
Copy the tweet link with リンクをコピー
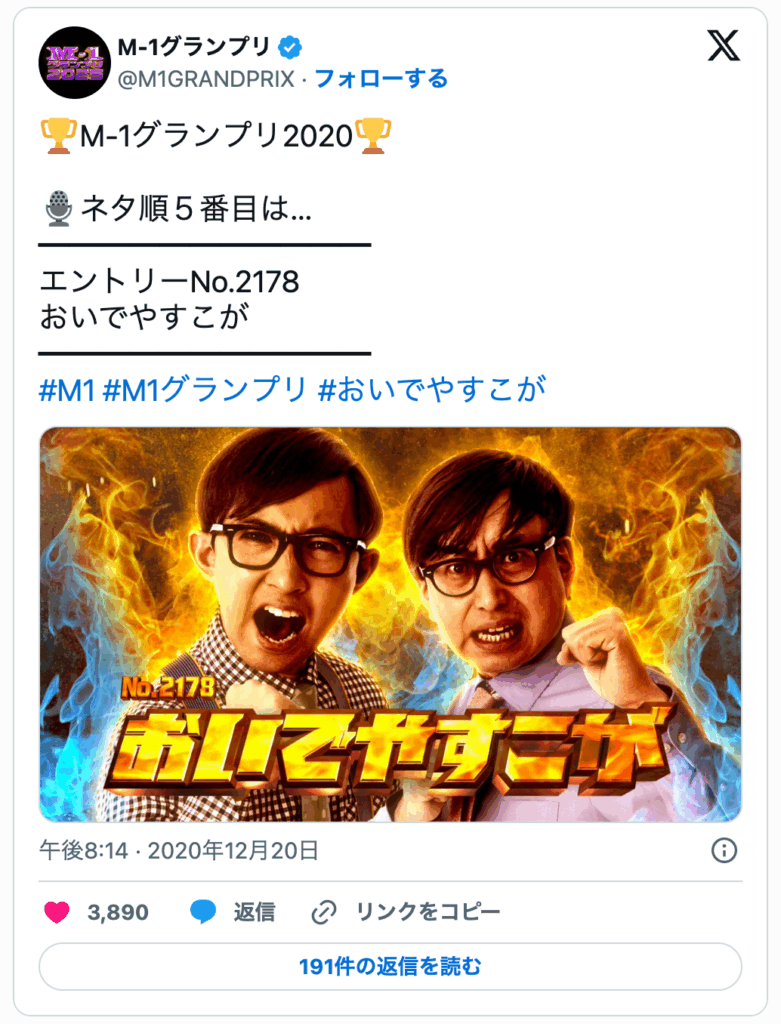point(406,912)
